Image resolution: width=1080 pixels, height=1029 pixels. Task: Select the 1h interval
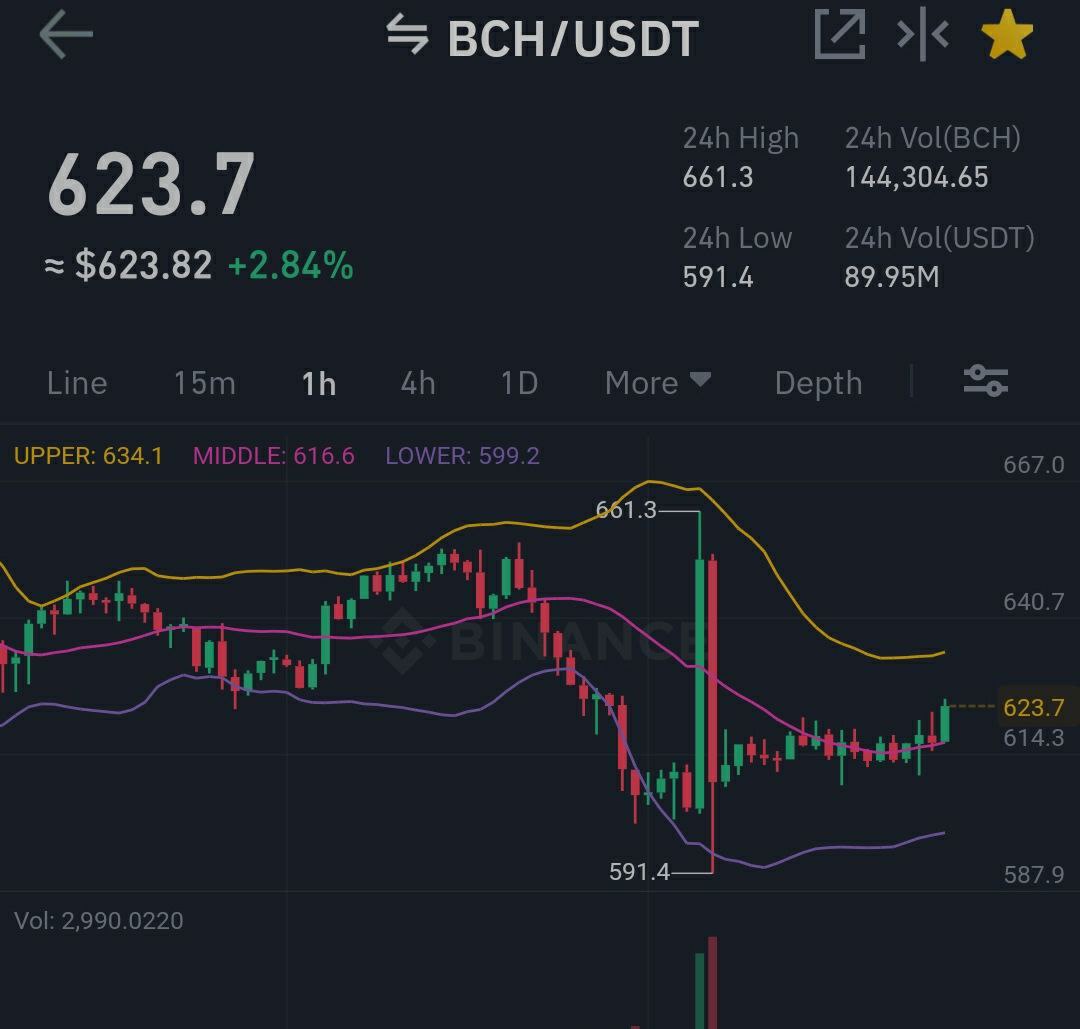319,384
